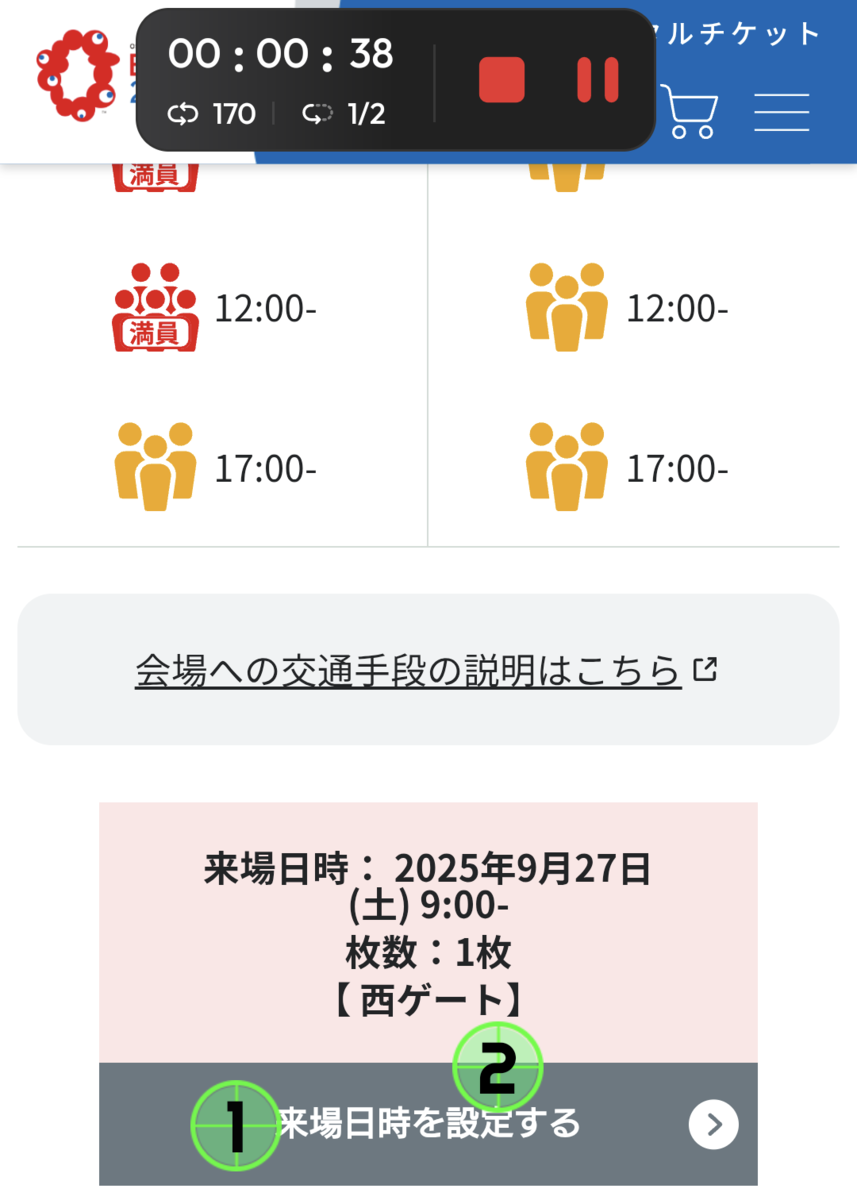Tap the 来場日時を設定する button

click(x=428, y=1124)
